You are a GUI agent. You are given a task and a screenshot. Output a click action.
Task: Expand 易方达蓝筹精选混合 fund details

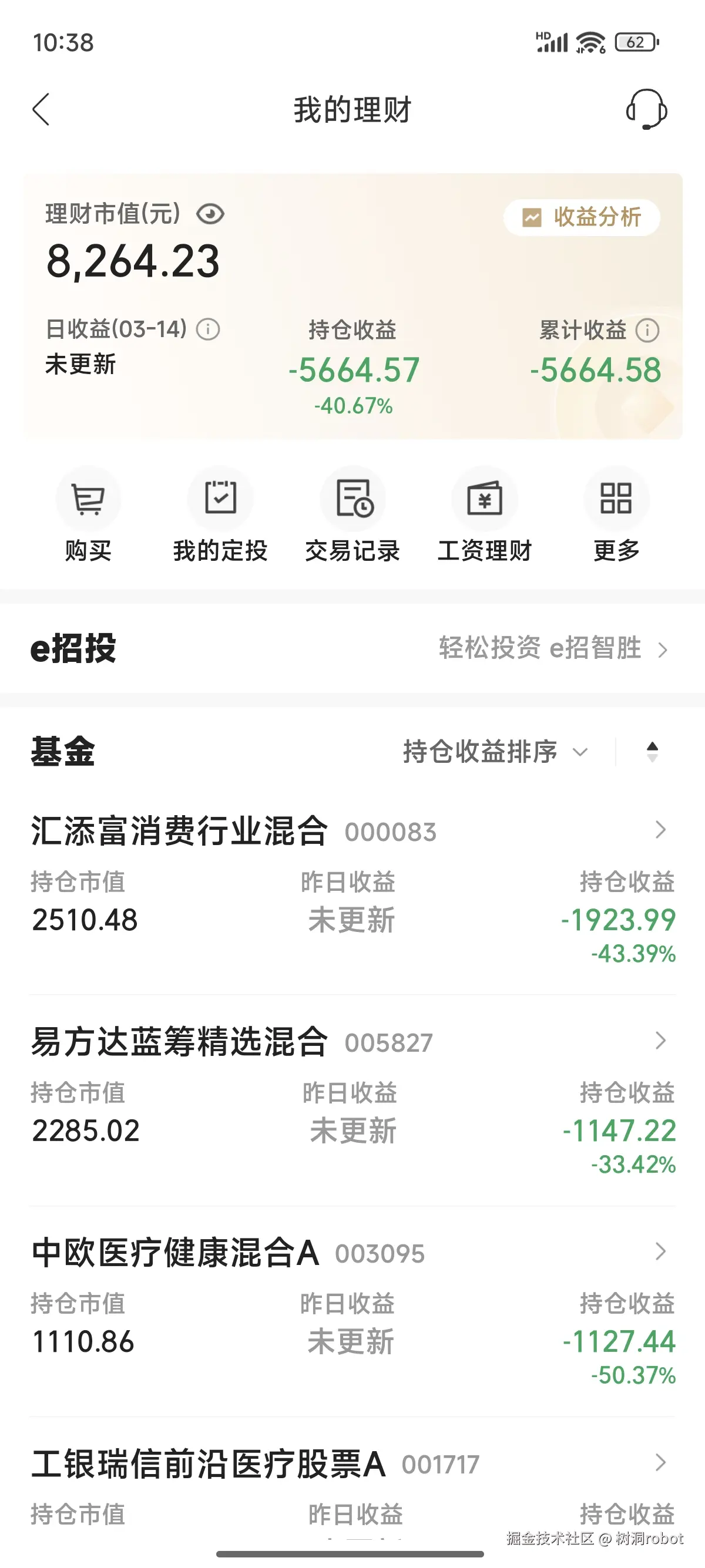[x=661, y=1041]
